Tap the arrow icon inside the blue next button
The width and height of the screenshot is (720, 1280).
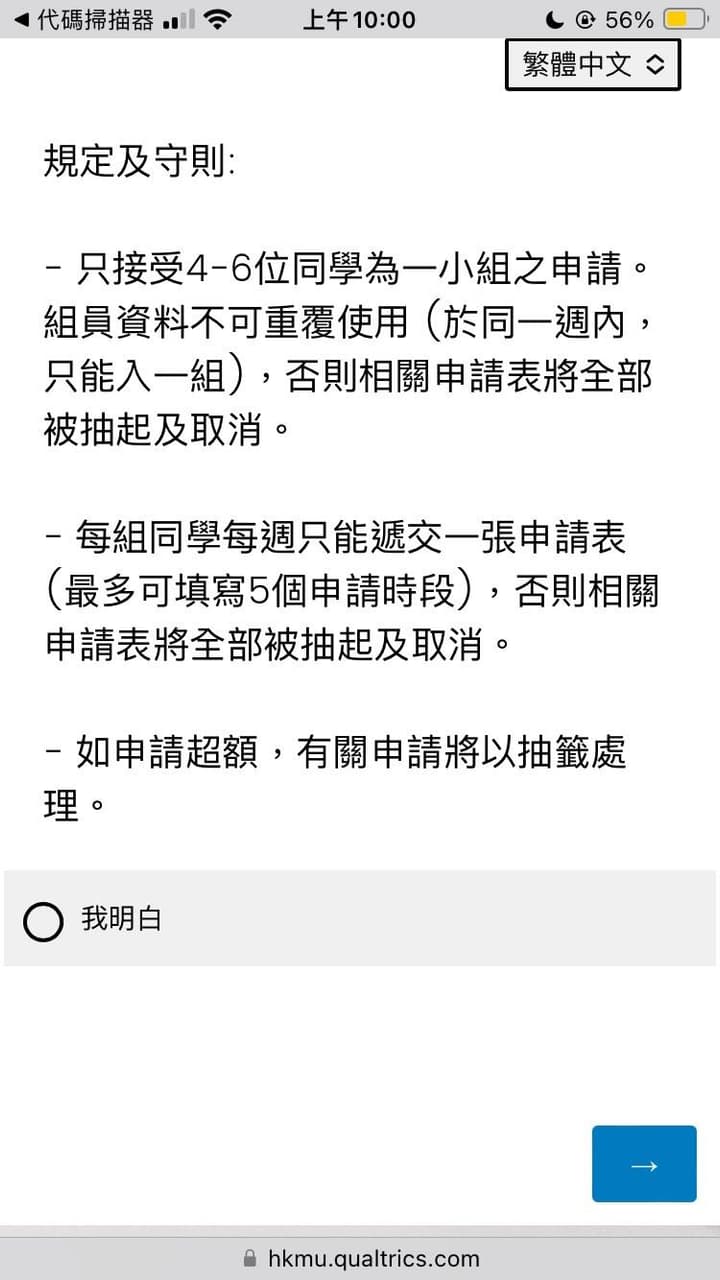coord(644,1164)
